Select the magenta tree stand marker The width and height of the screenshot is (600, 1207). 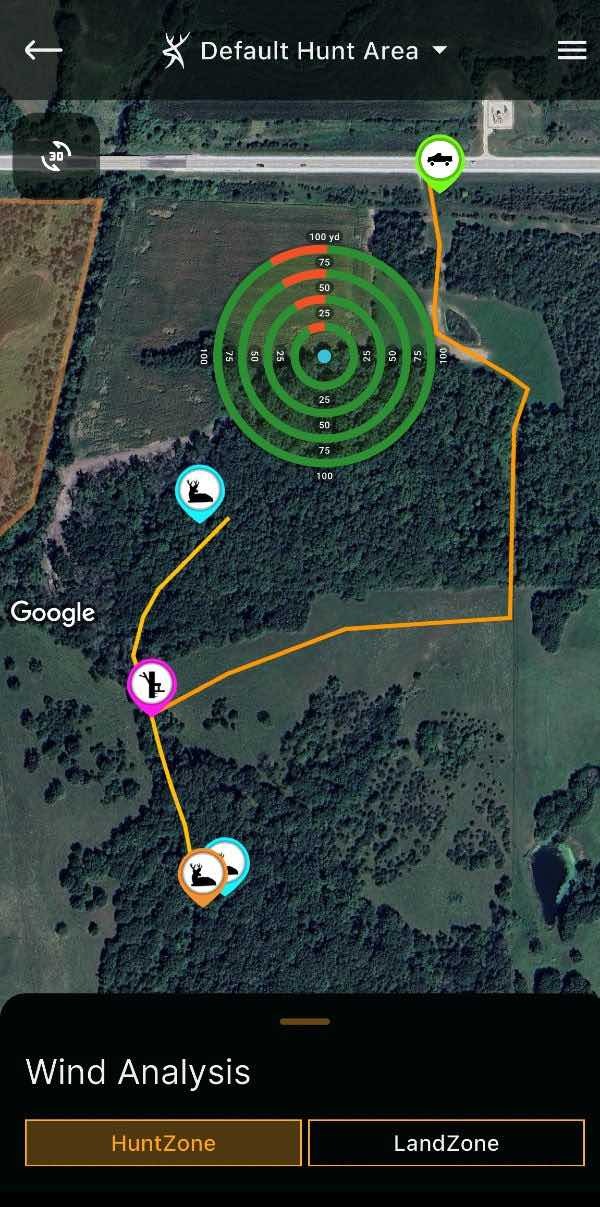[x=152, y=685]
